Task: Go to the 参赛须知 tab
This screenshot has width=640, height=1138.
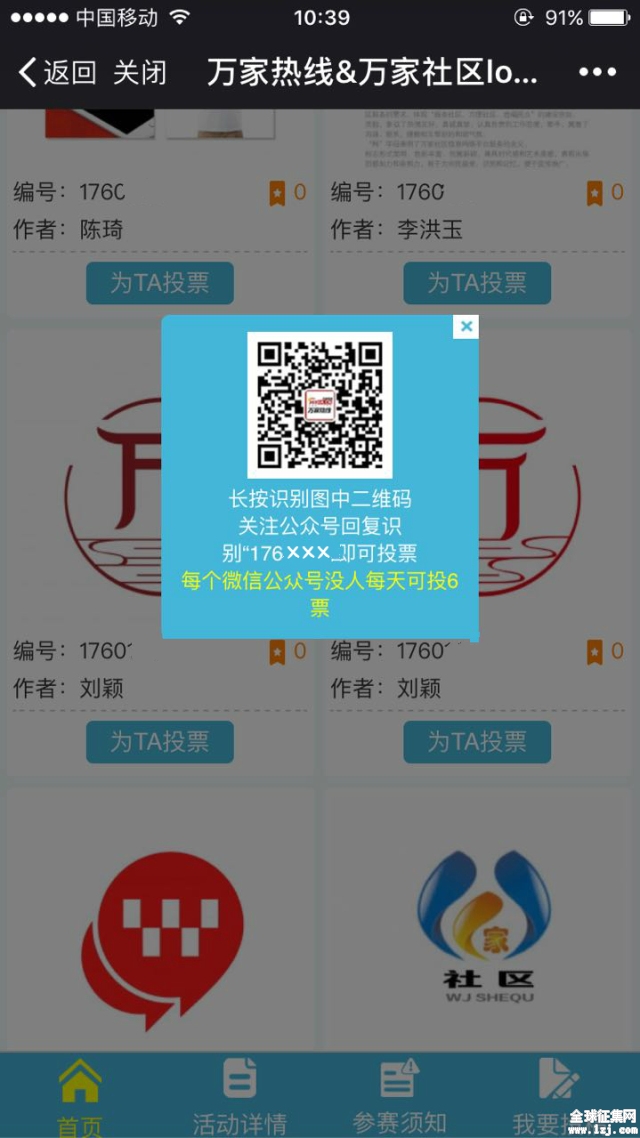Action: (399, 1095)
